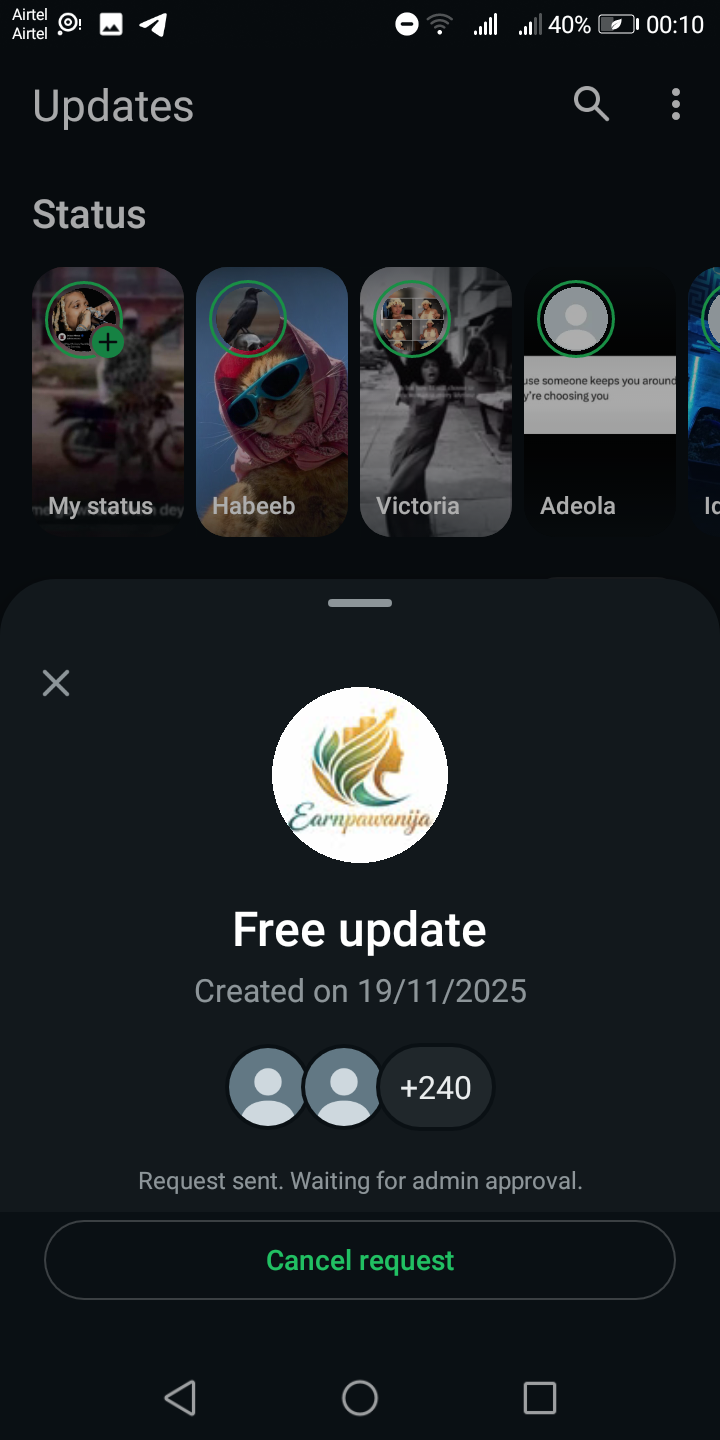This screenshot has width=720, height=1440.
Task: Go back with system back button
Action: point(180,1397)
